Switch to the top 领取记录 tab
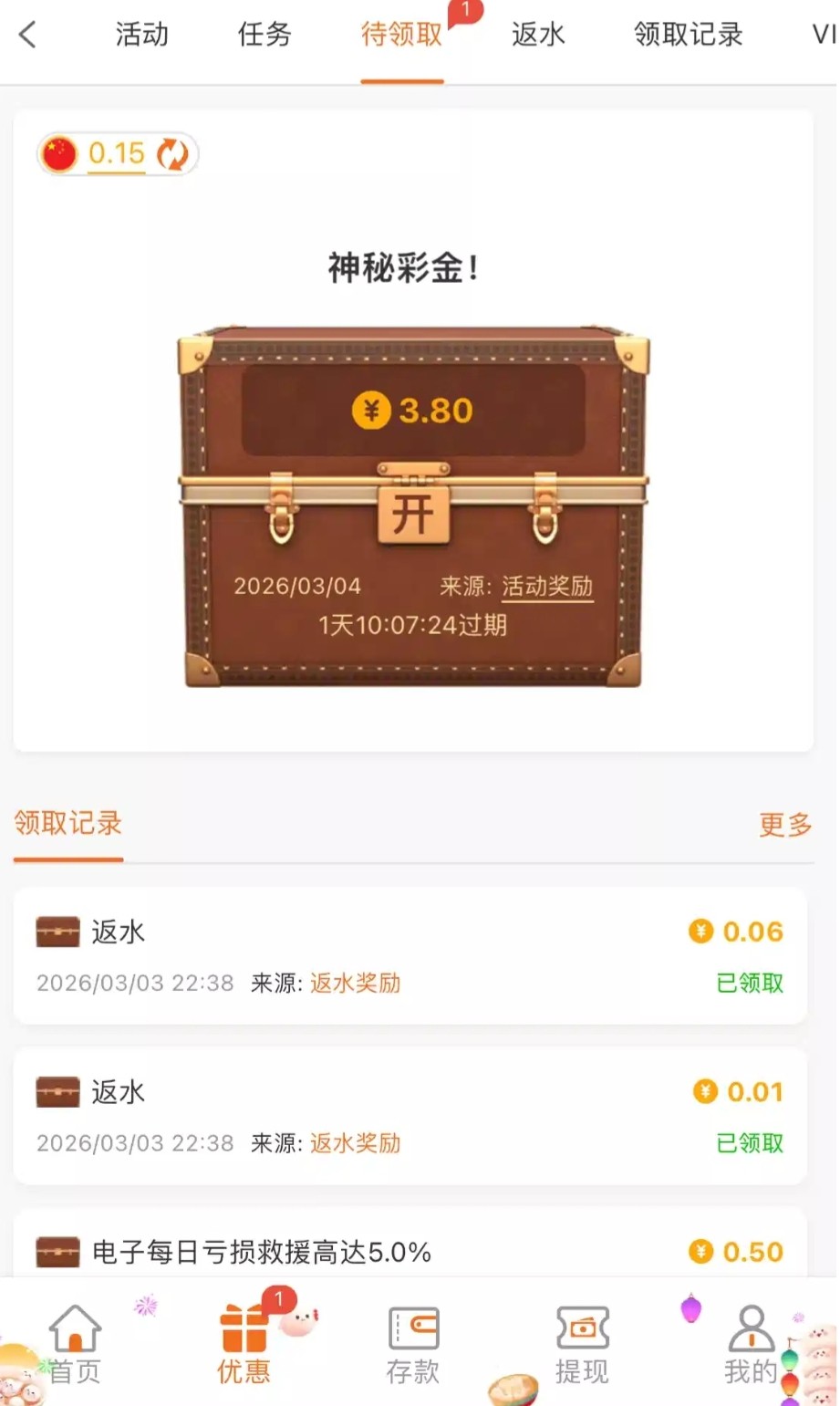Viewport: 840px width, 1406px height. (x=688, y=35)
